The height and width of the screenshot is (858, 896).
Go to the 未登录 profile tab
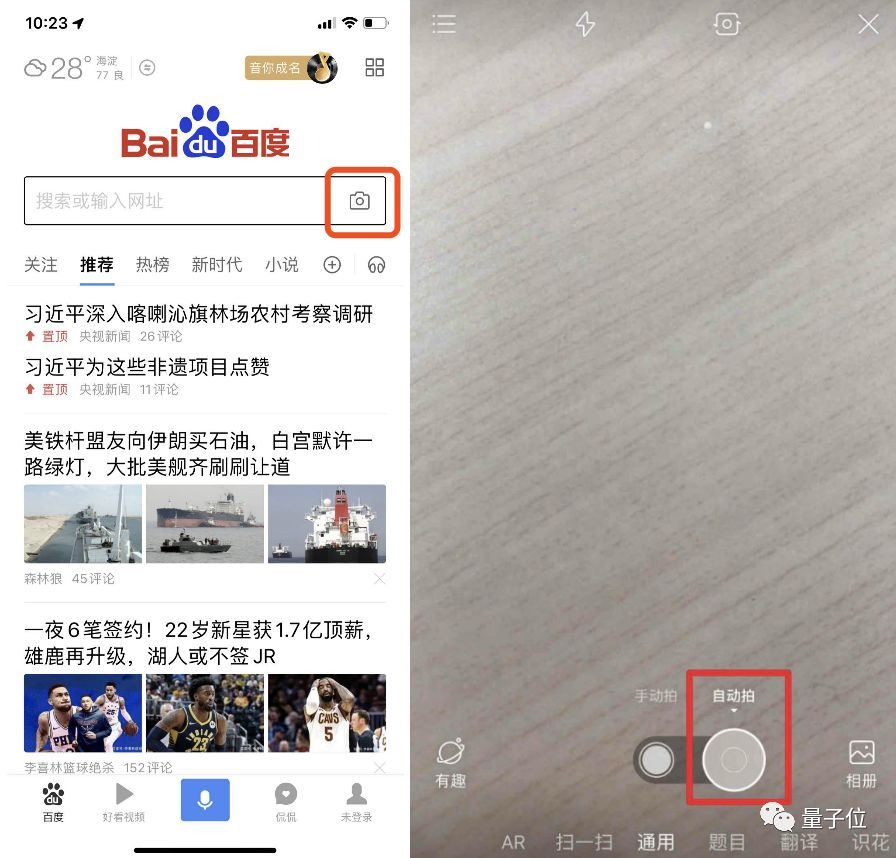click(x=356, y=801)
